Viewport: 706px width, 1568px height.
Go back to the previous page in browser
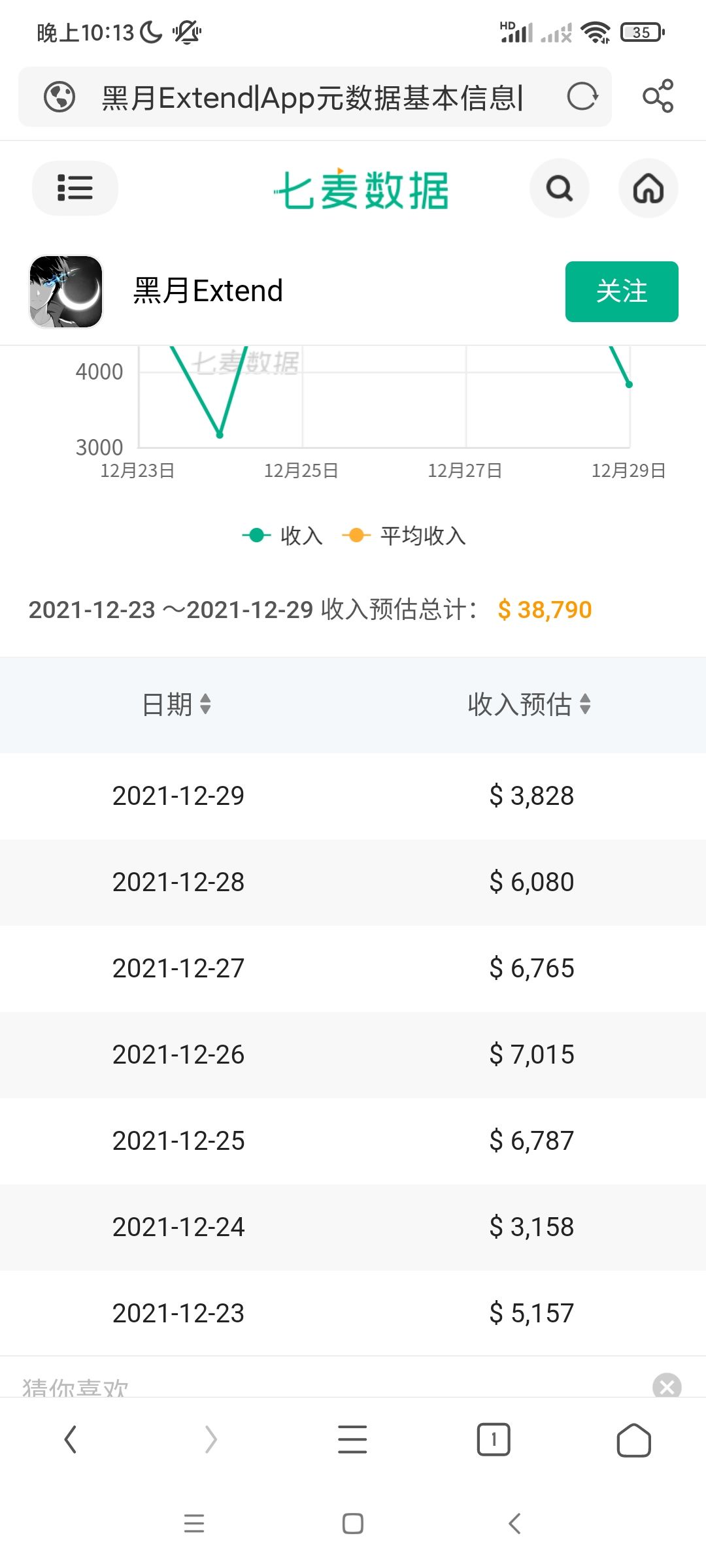[x=71, y=1439]
